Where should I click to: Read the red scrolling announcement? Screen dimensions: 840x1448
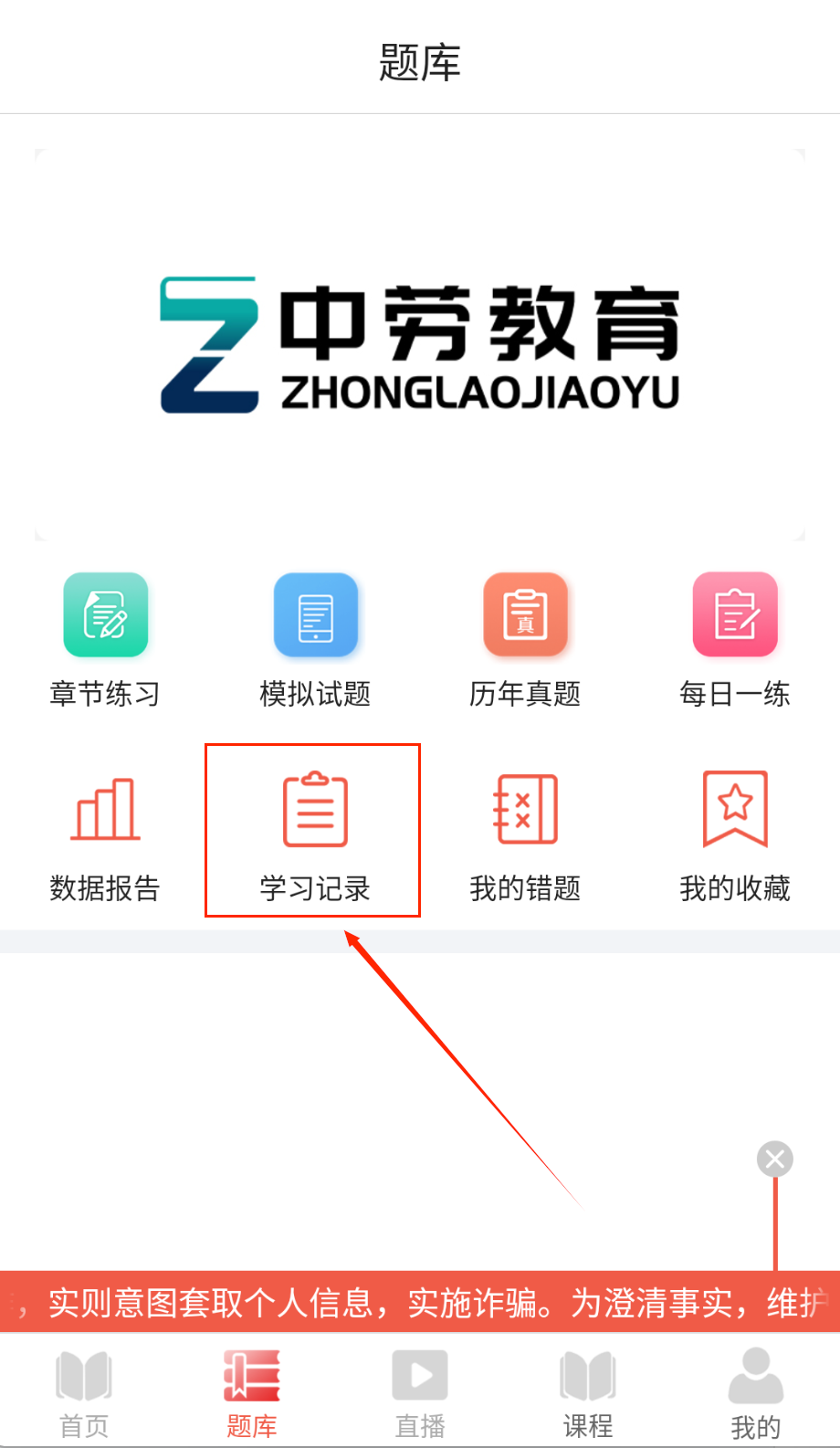coord(420,1302)
